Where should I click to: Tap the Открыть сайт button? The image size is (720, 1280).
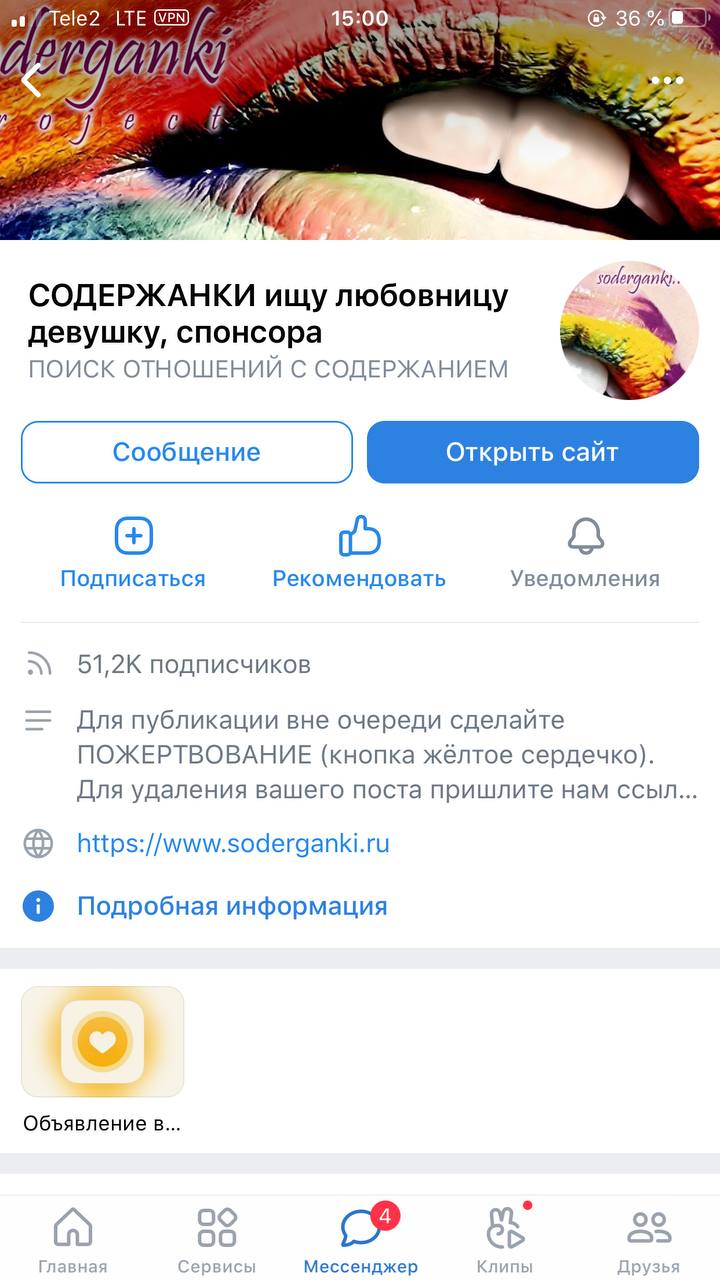(x=532, y=452)
